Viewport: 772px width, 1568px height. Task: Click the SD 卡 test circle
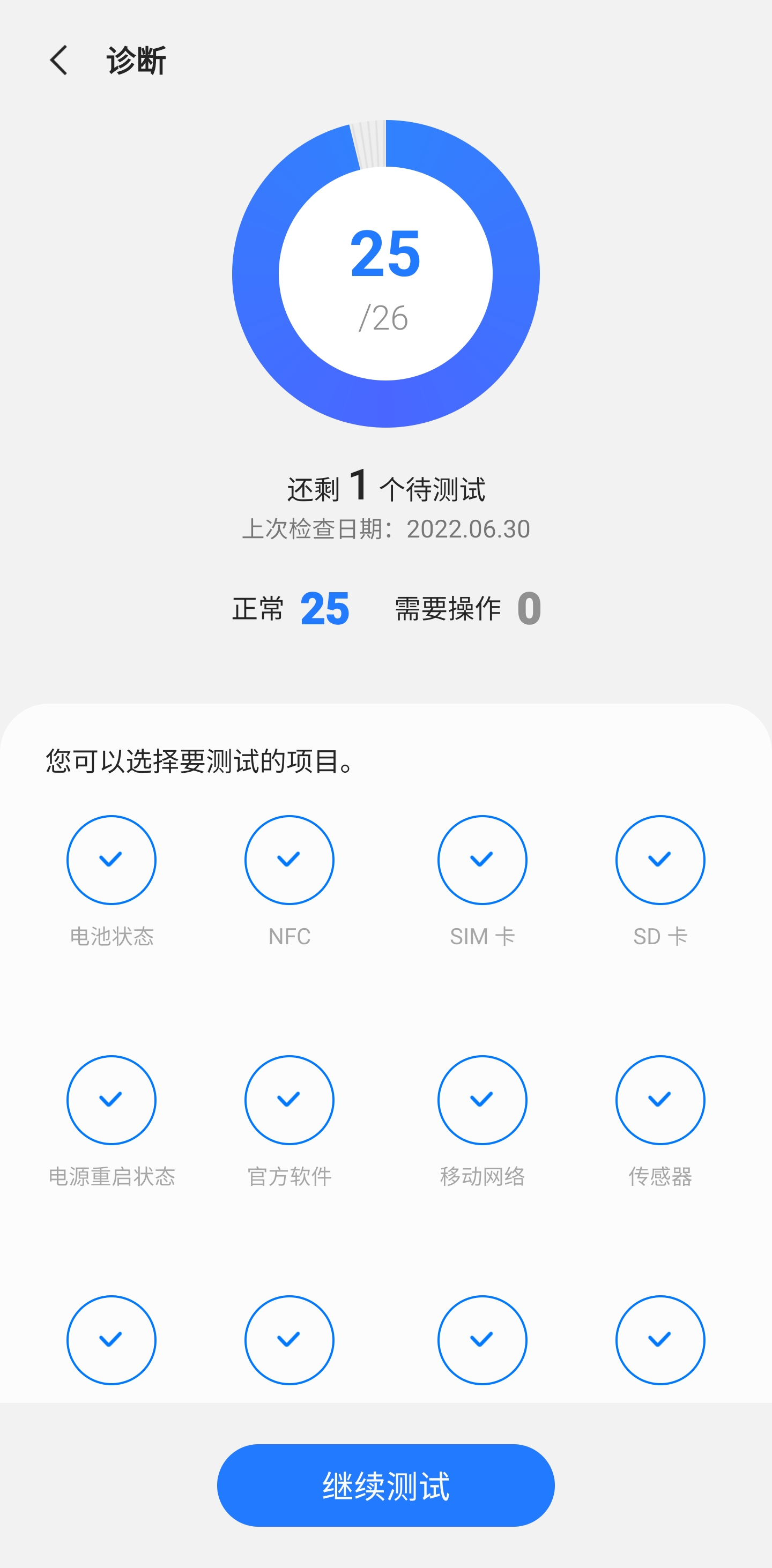[659, 860]
